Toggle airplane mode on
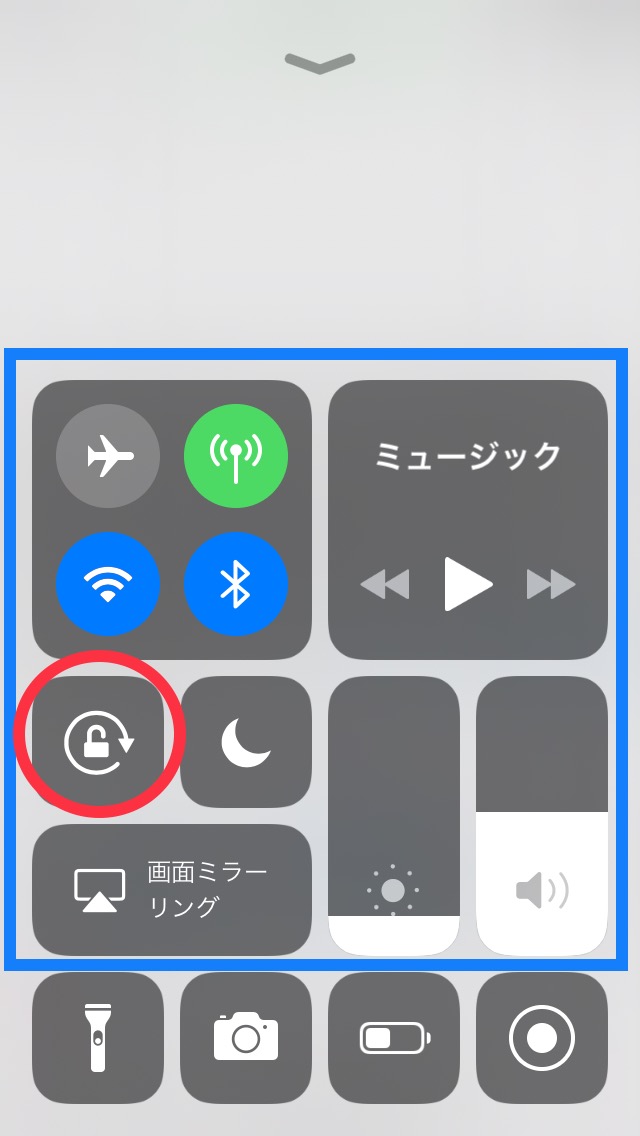This screenshot has width=640, height=1136. pyautogui.click(x=108, y=457)
